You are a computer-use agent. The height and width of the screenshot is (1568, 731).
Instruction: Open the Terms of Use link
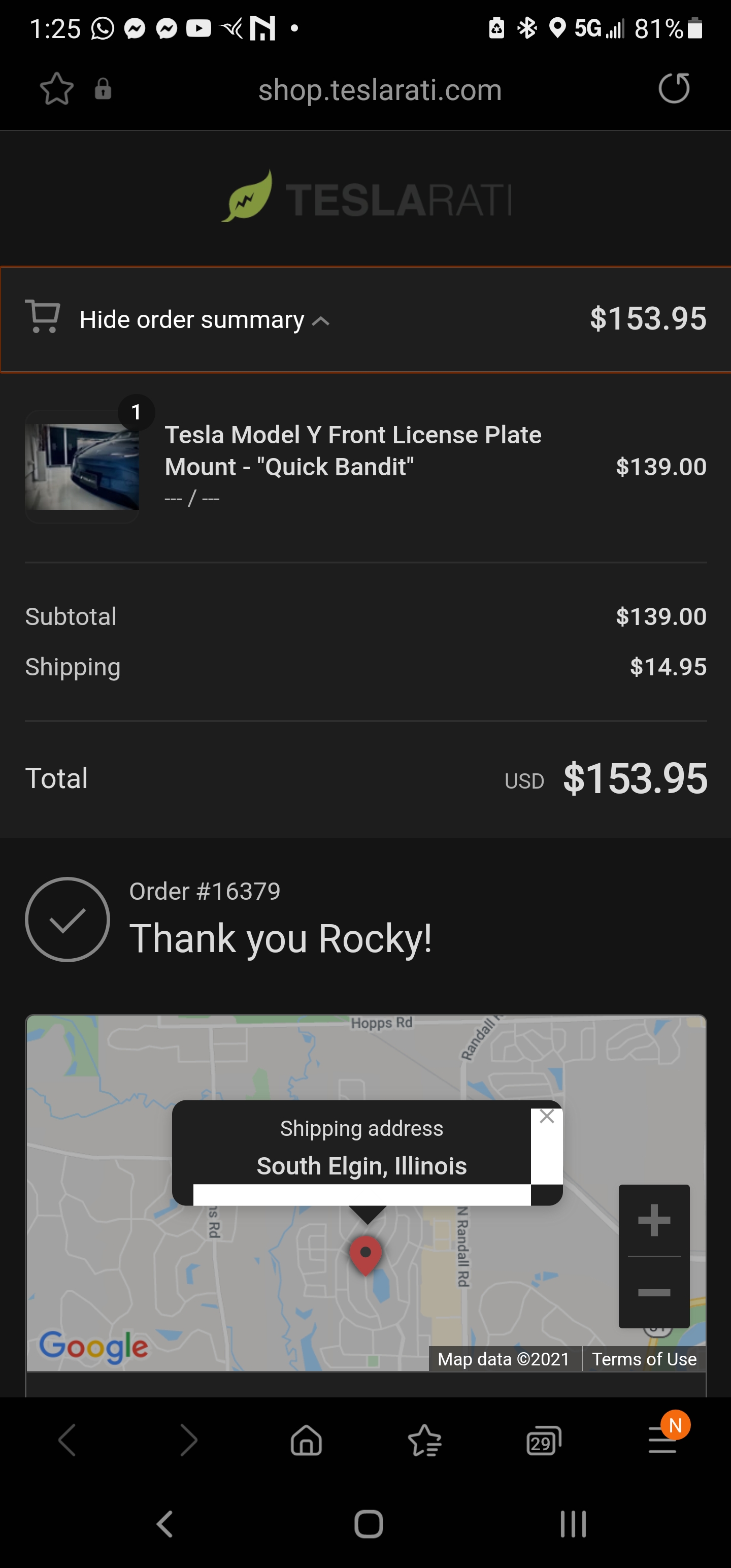click(644, 1359)
